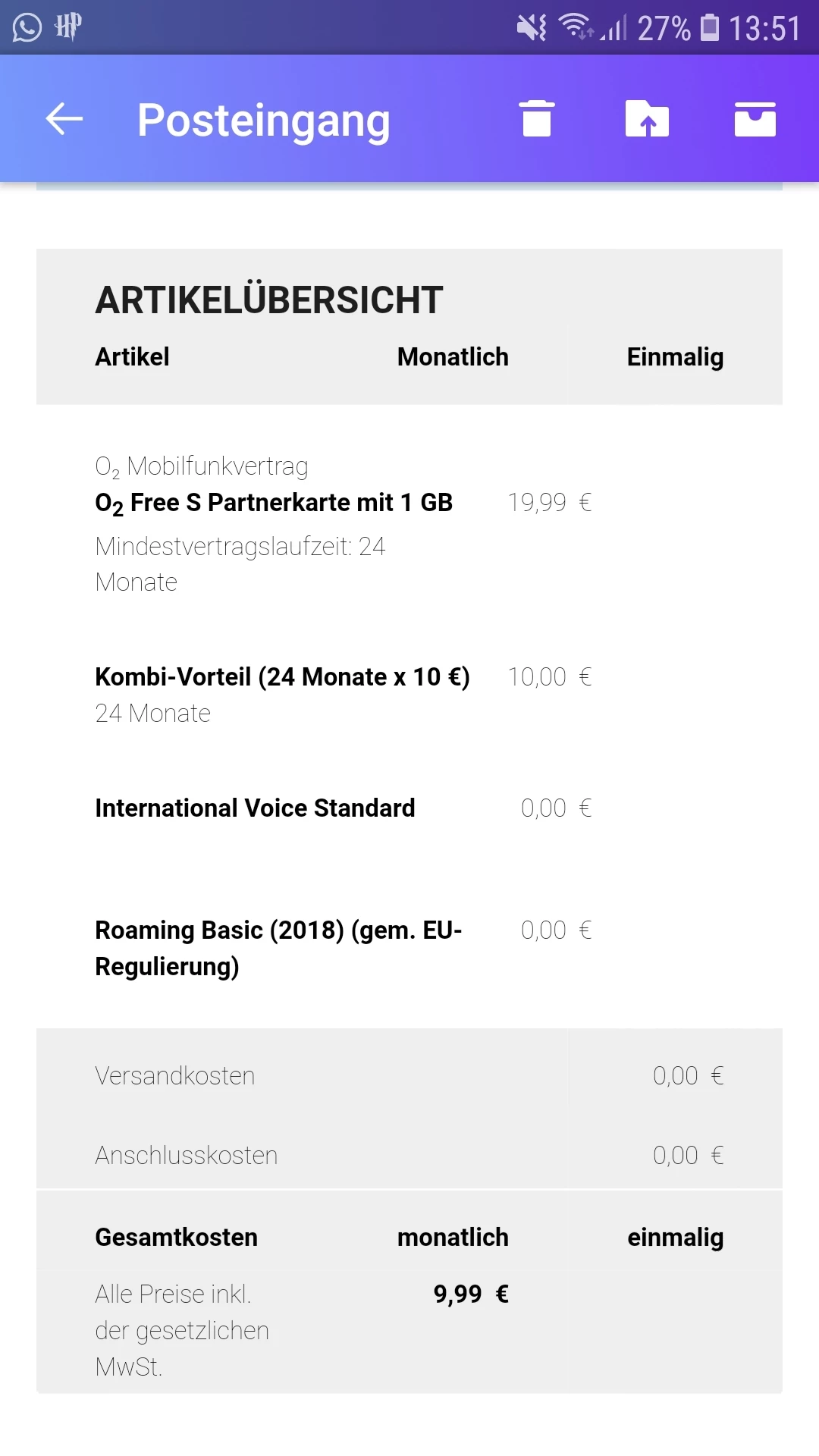Archive this email
The image size is (819, 1456).
[755, 119]
